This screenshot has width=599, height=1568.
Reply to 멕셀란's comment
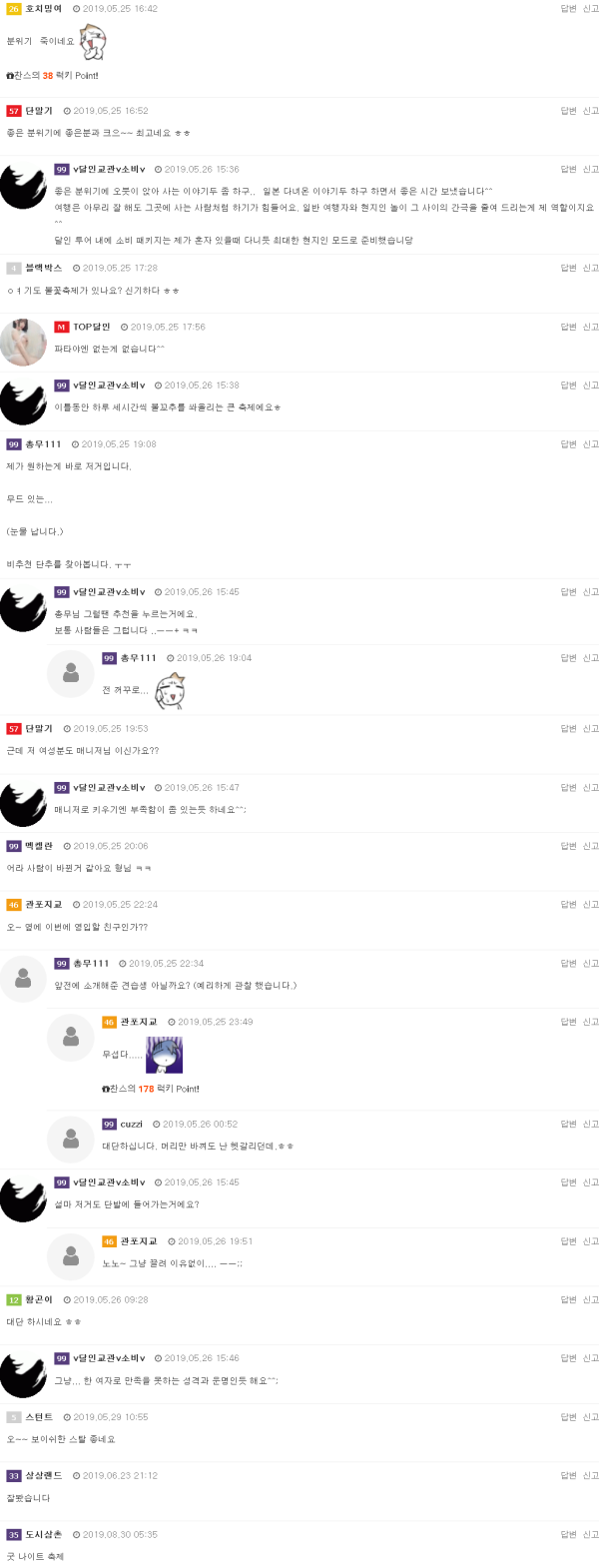tap(568, 846)
